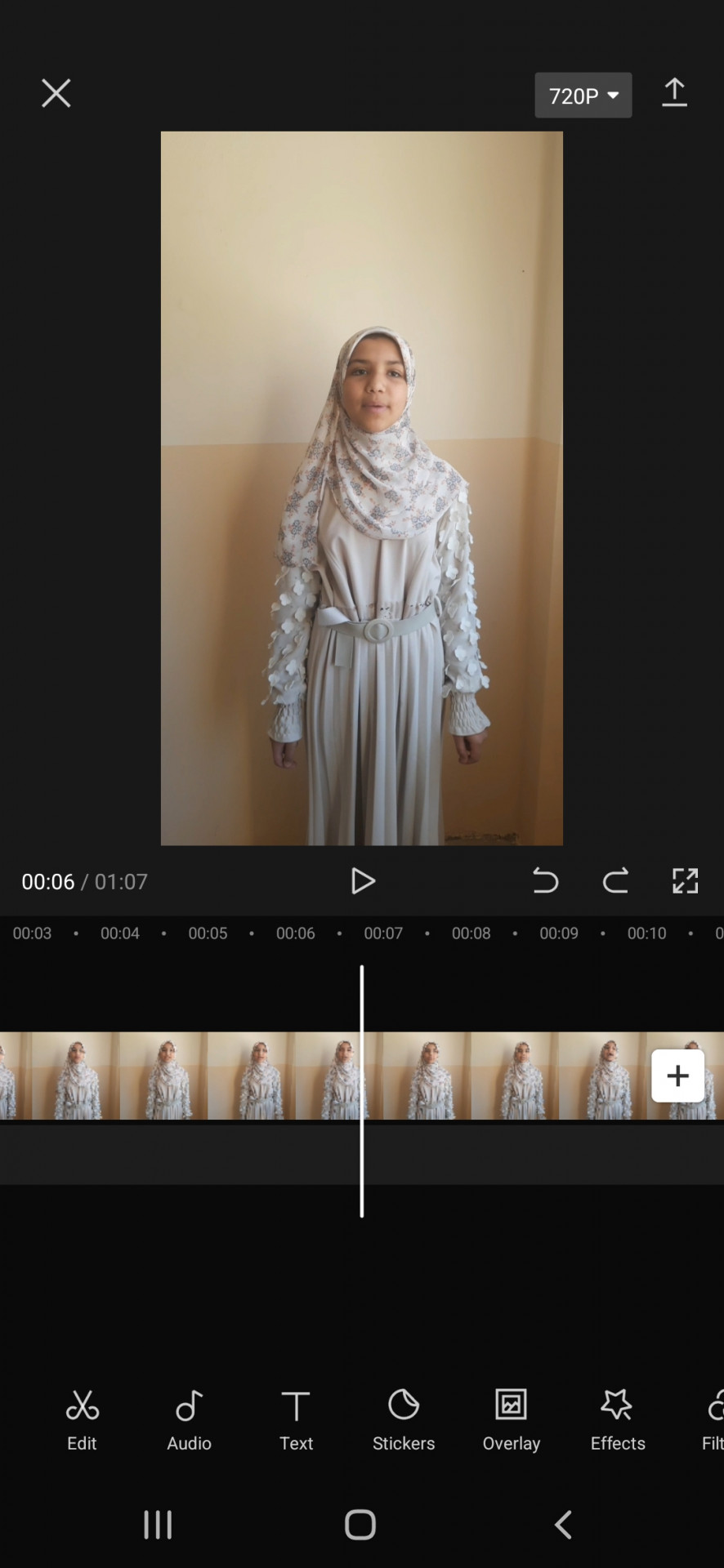The image size is (724, 1568).
Task: Open the Filters tool
Action: coord(713,1420)
